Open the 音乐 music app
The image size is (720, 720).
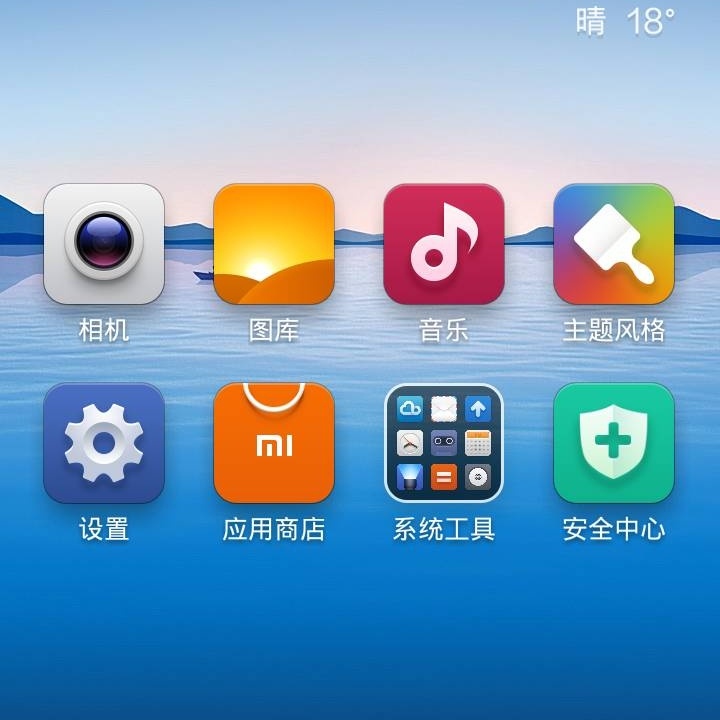[x=444, y=244]
